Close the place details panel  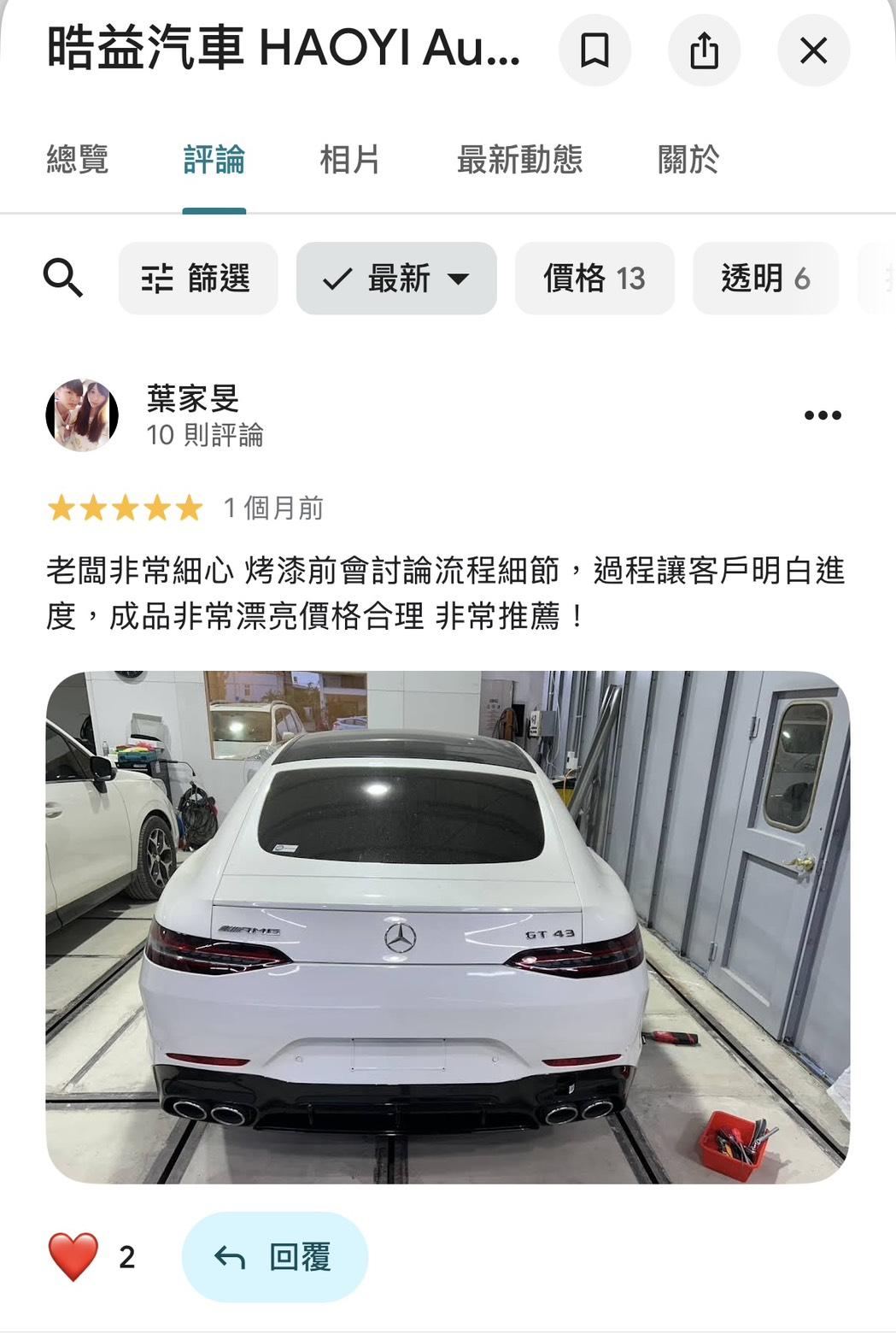[813, 50]
